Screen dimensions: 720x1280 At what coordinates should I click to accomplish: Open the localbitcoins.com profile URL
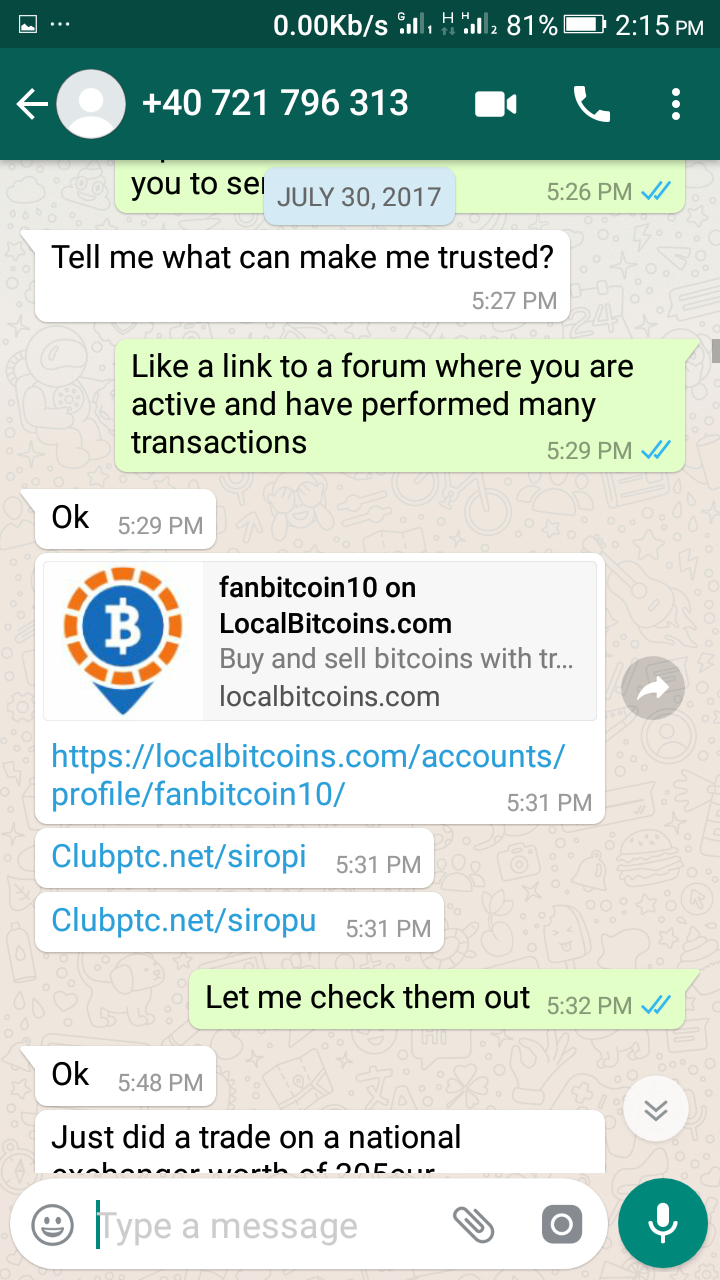coord(307,775)
